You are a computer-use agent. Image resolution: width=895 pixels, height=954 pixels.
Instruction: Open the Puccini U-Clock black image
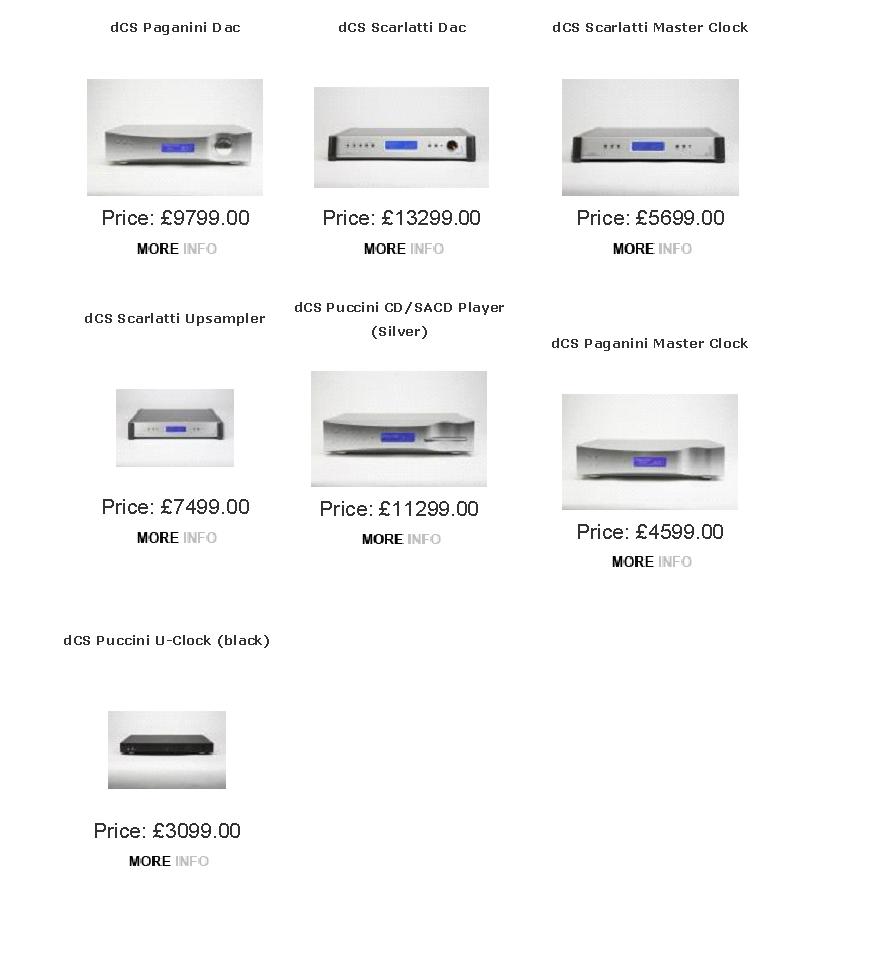pos(167,750)
